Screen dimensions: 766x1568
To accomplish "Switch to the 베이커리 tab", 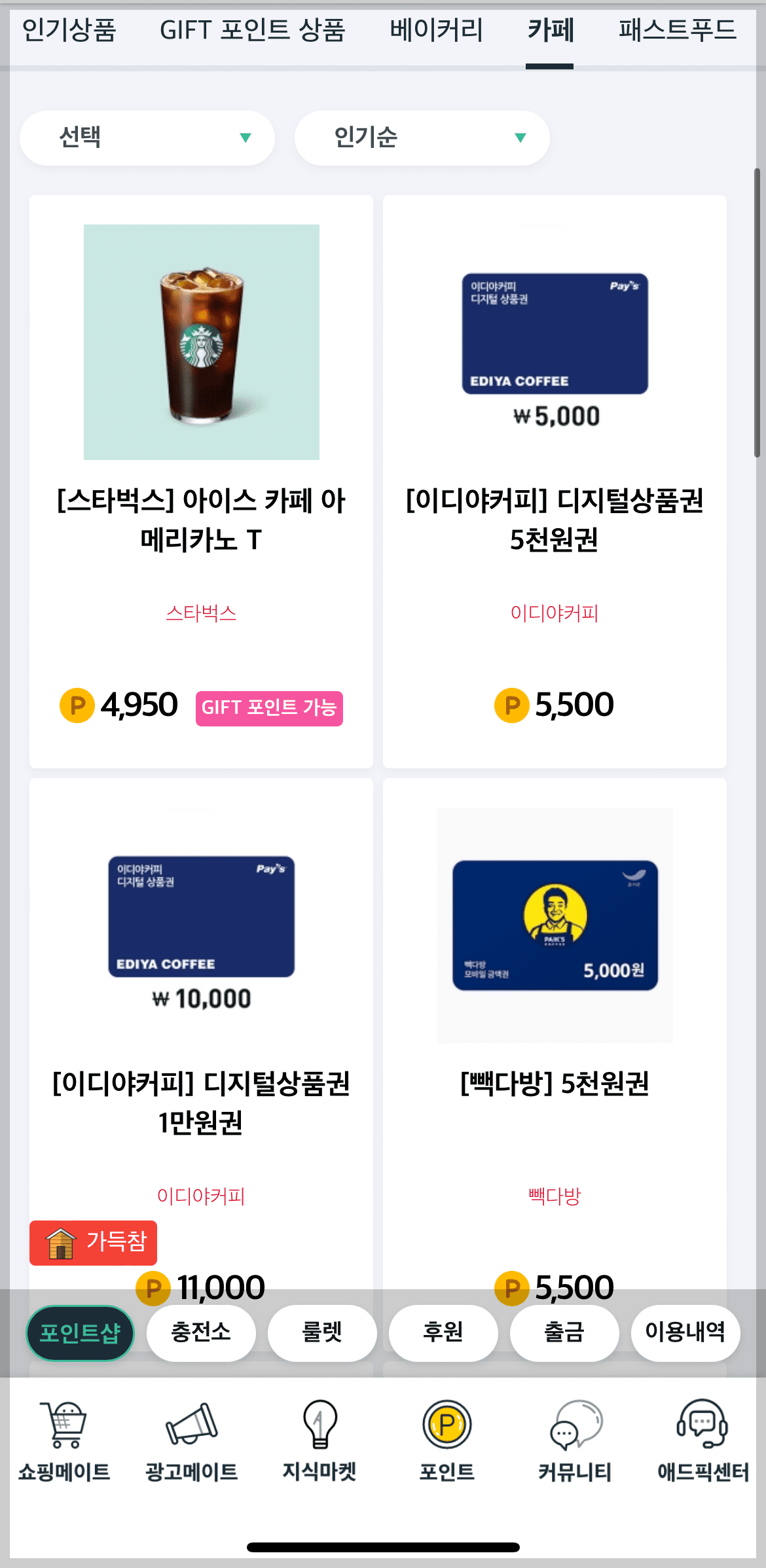I will tap(437, 30).
